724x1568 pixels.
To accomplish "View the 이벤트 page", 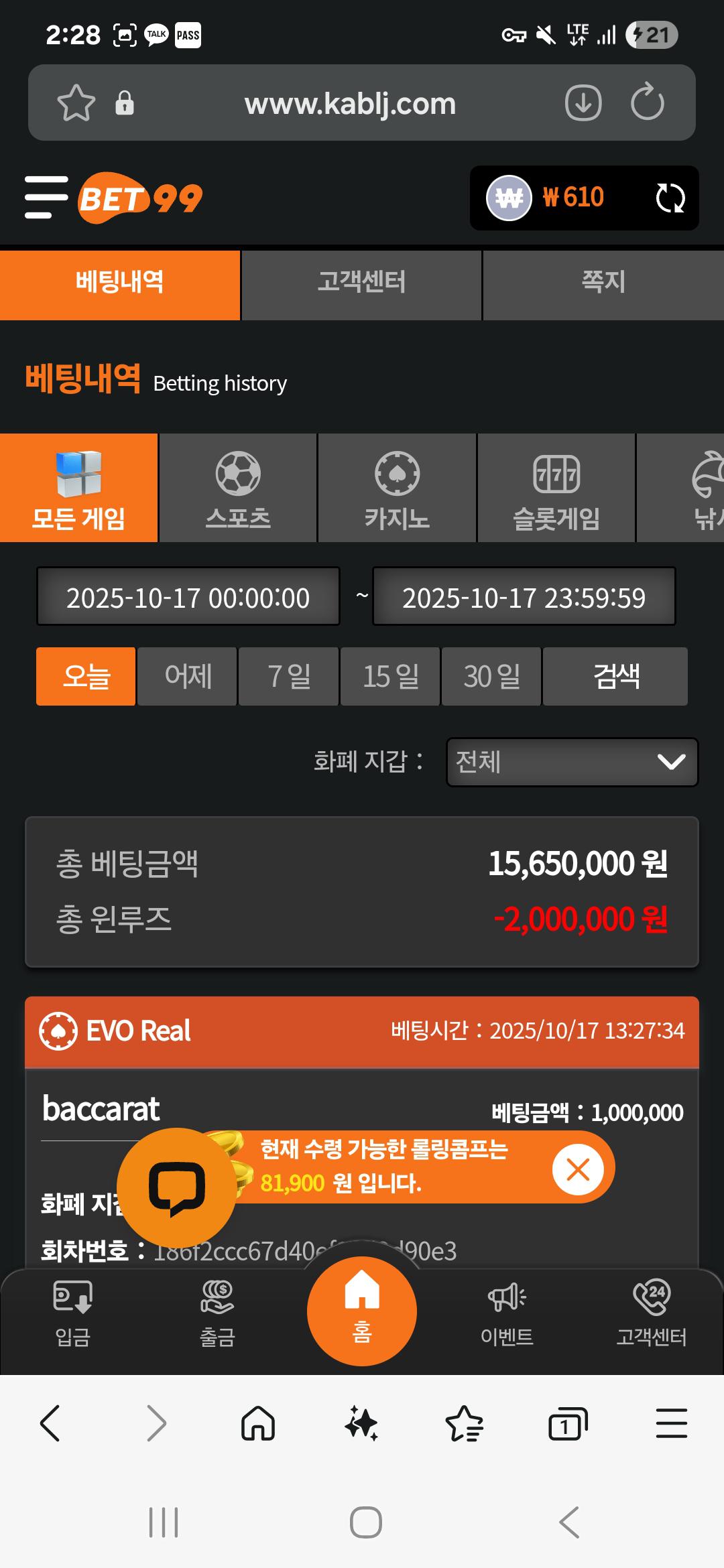I will click(x=507, y=1313).
